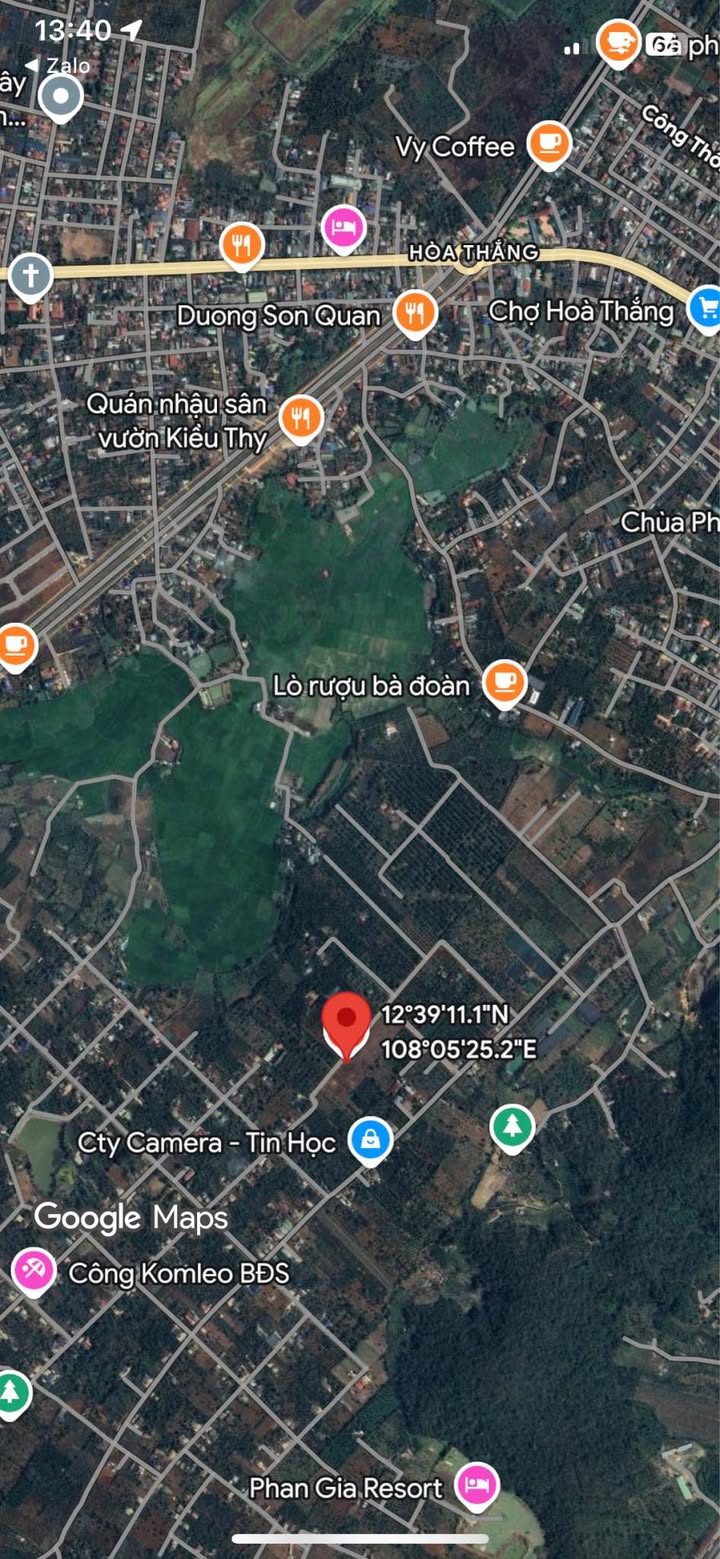Tap the church marker on the yellow road
720x1559 pixels.
(x=30, y=275)
